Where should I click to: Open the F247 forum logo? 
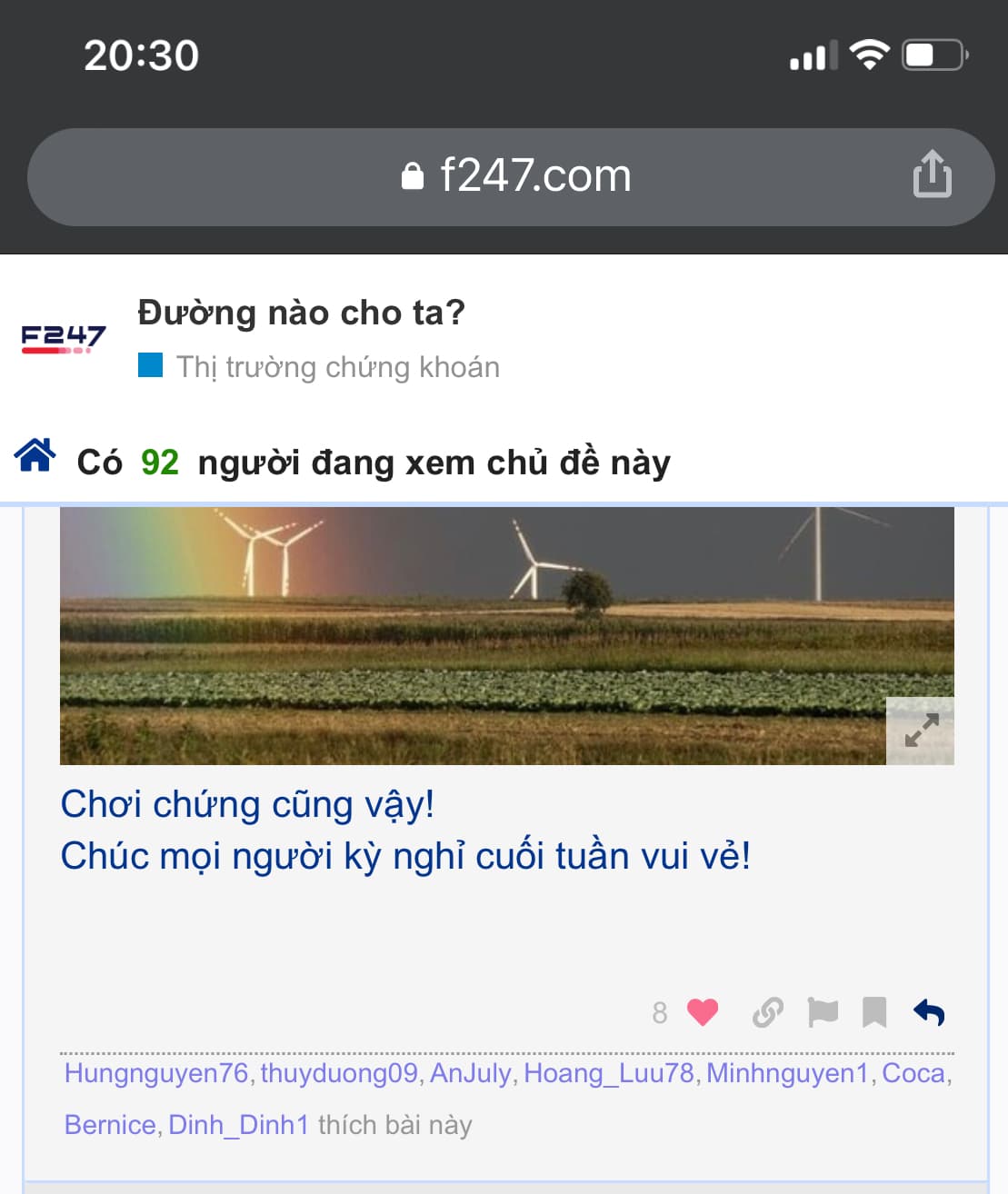63,339
